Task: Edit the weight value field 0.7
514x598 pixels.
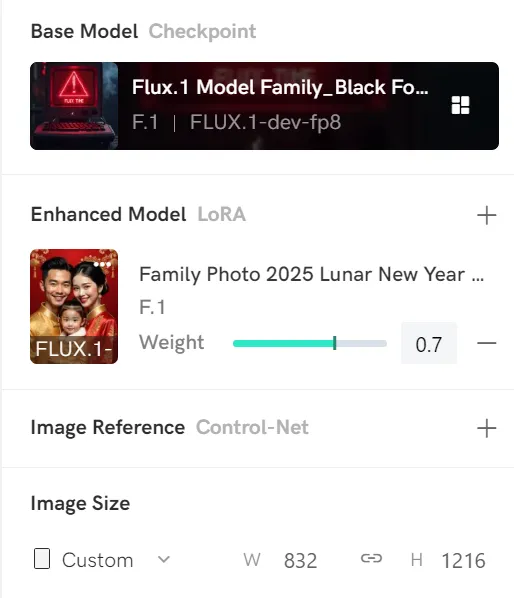Action: click(429, 343)
